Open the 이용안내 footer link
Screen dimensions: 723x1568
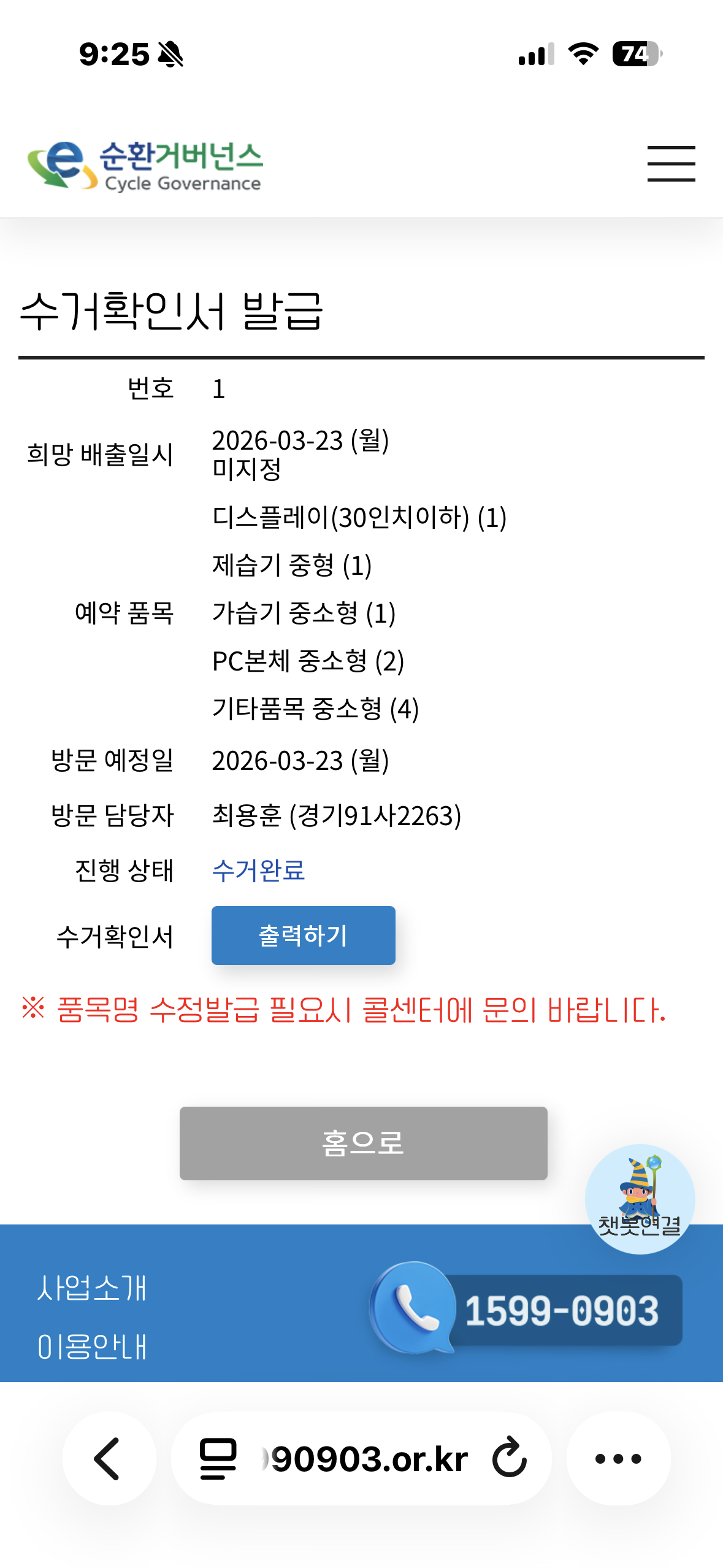point(92,1347)
